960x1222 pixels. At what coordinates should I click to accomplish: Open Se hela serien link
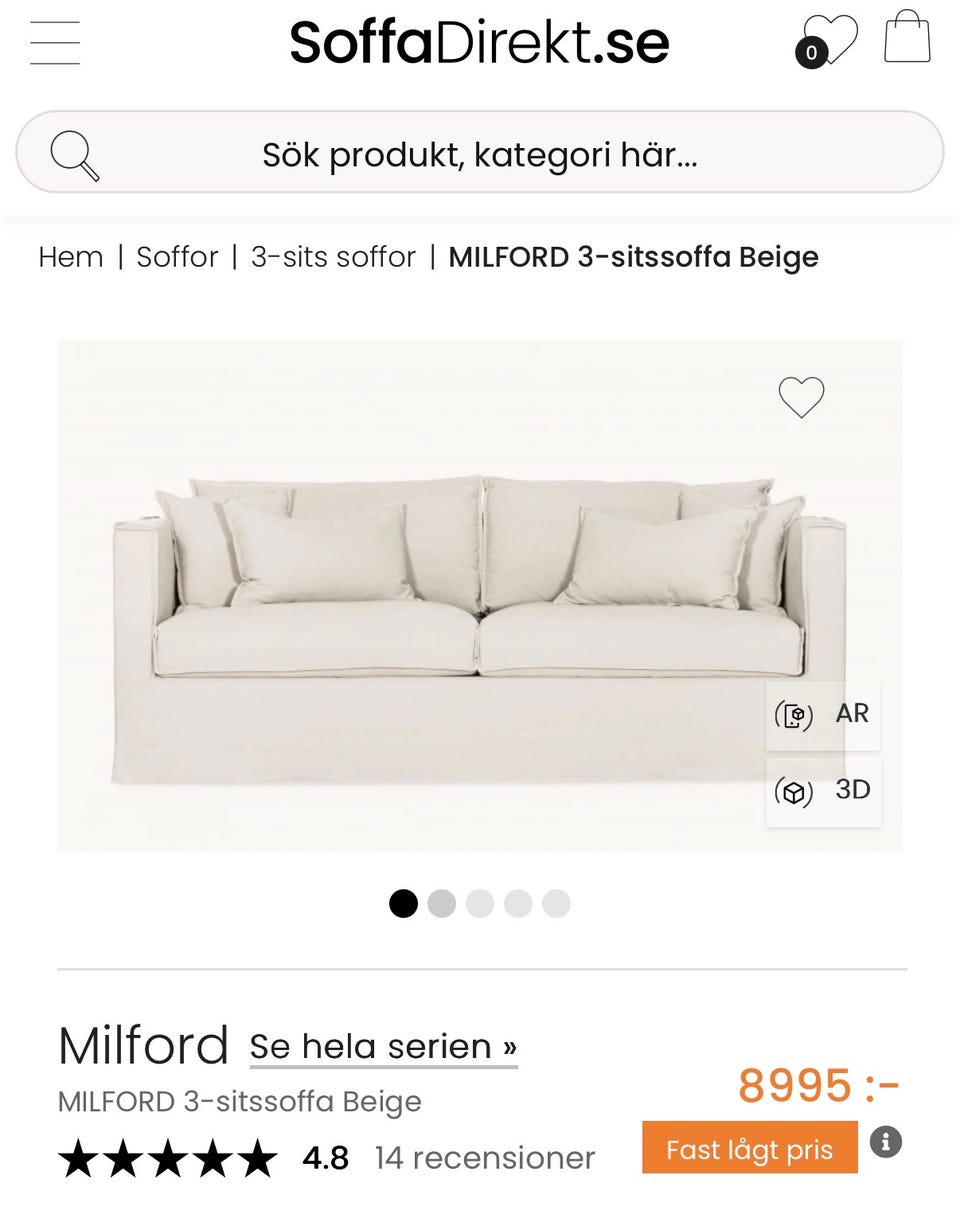(x=383, y=1046)
